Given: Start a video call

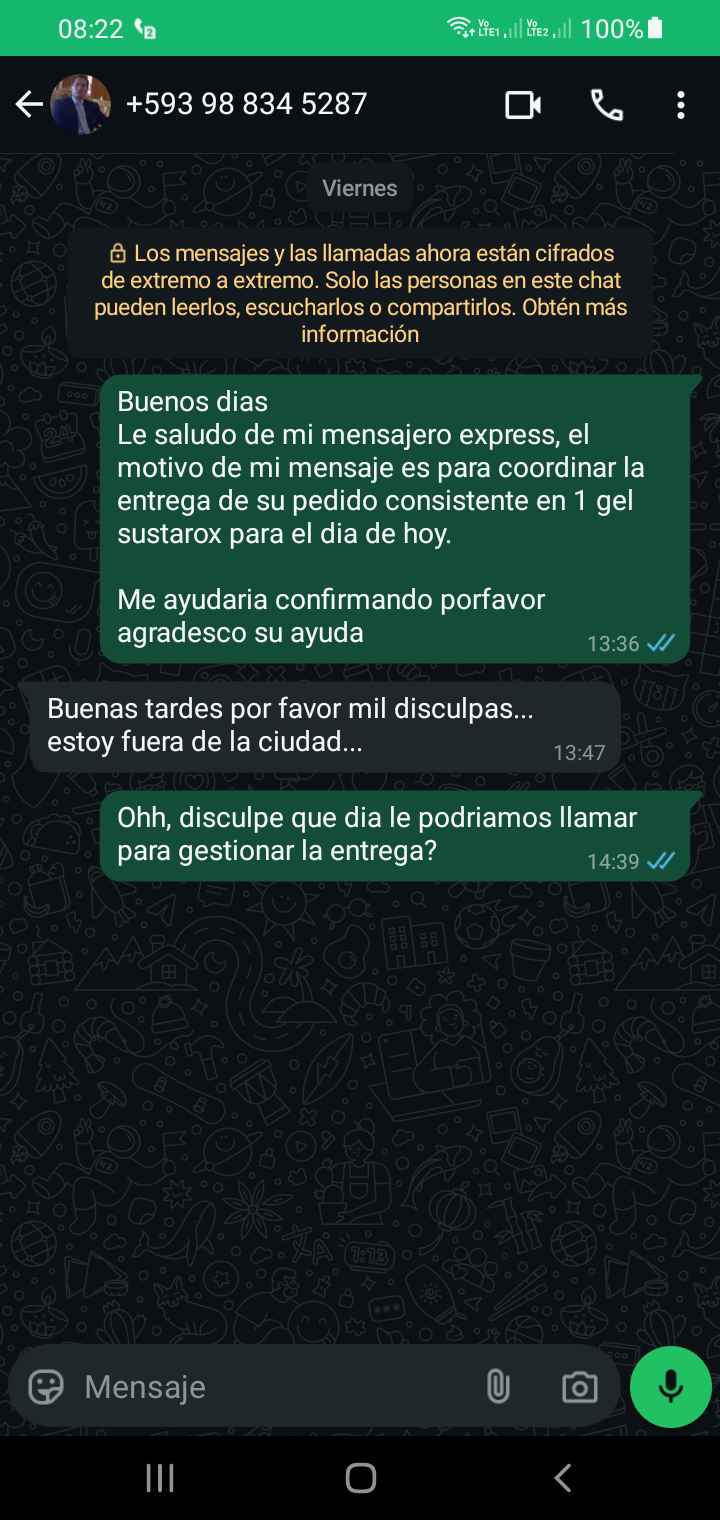Looking at the screenshot, I should (x=523, y=104).
